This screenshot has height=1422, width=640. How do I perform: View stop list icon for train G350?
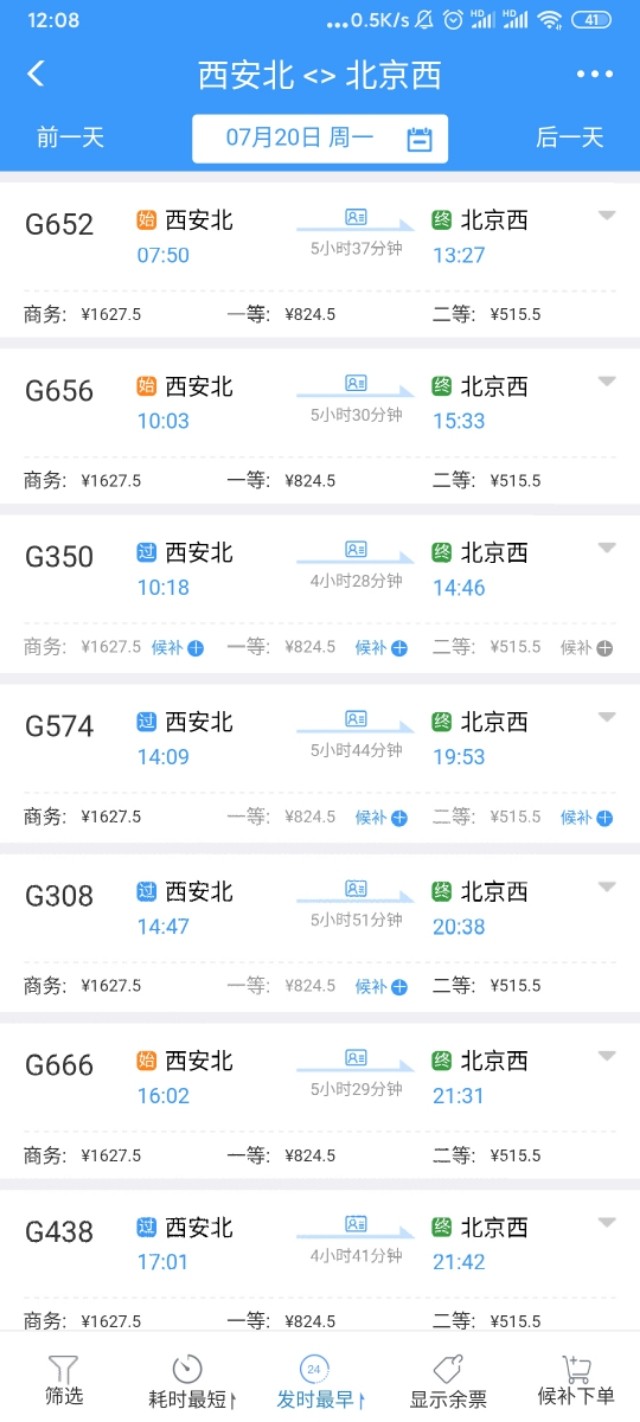coord(356,549)
